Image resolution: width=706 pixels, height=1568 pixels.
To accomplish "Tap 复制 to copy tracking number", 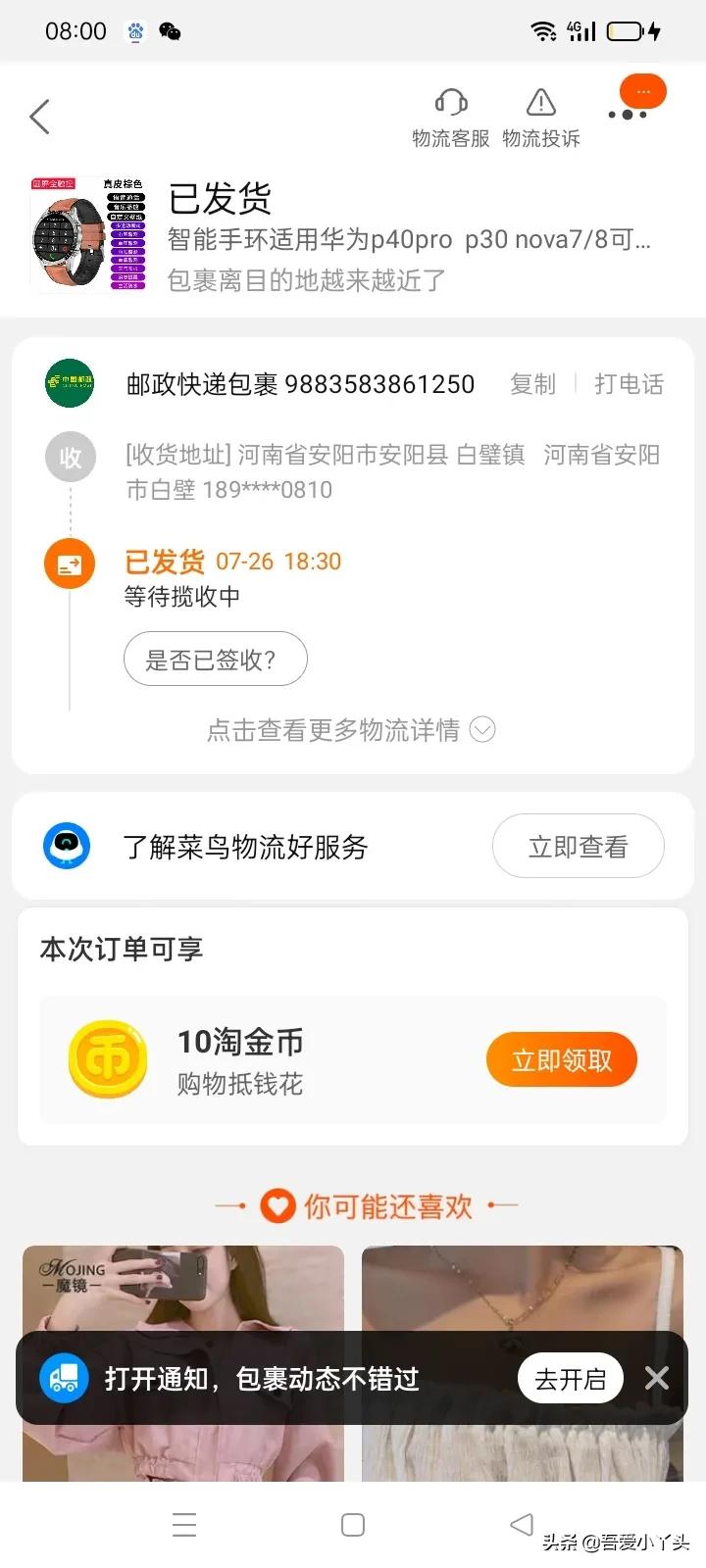I will point(531,384).
